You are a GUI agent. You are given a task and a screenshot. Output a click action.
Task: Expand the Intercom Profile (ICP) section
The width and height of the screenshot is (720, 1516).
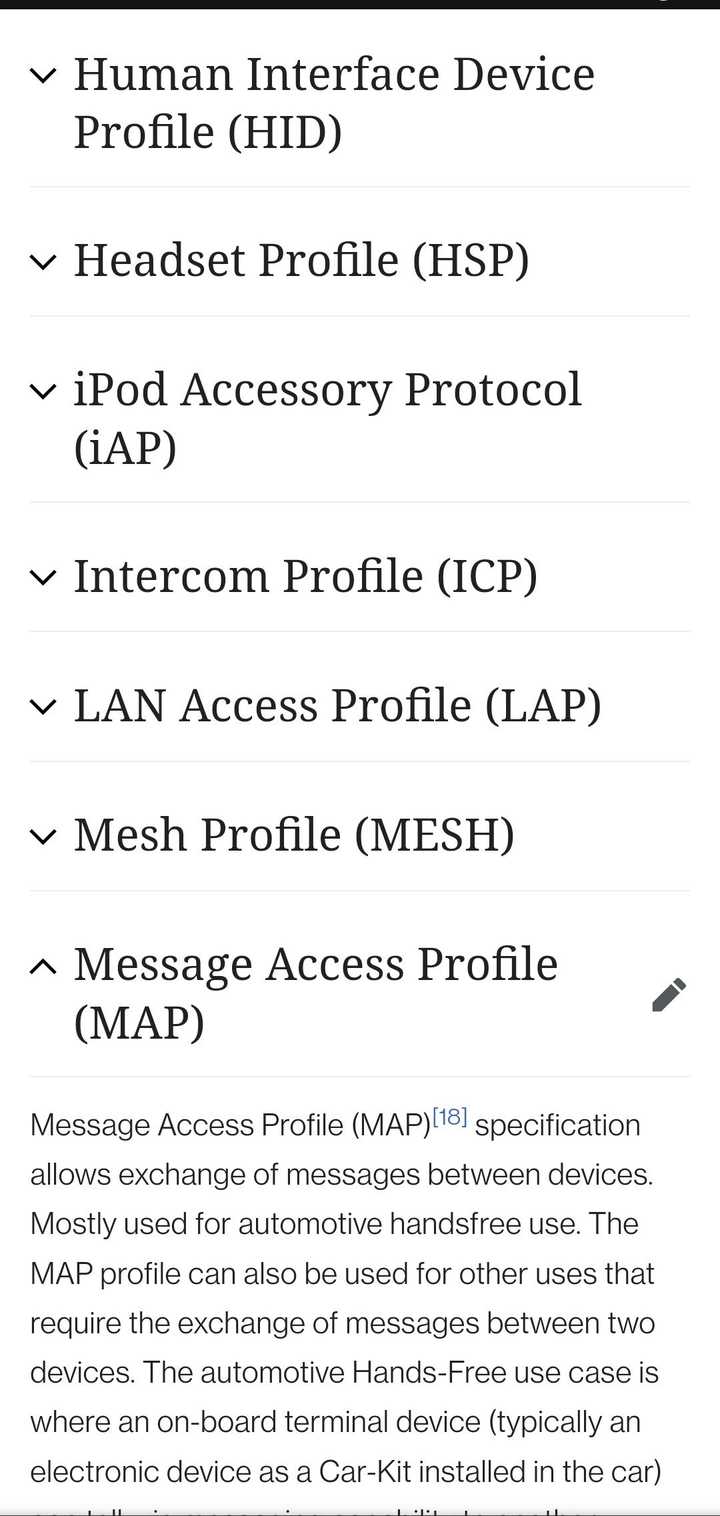pos(305,576)
